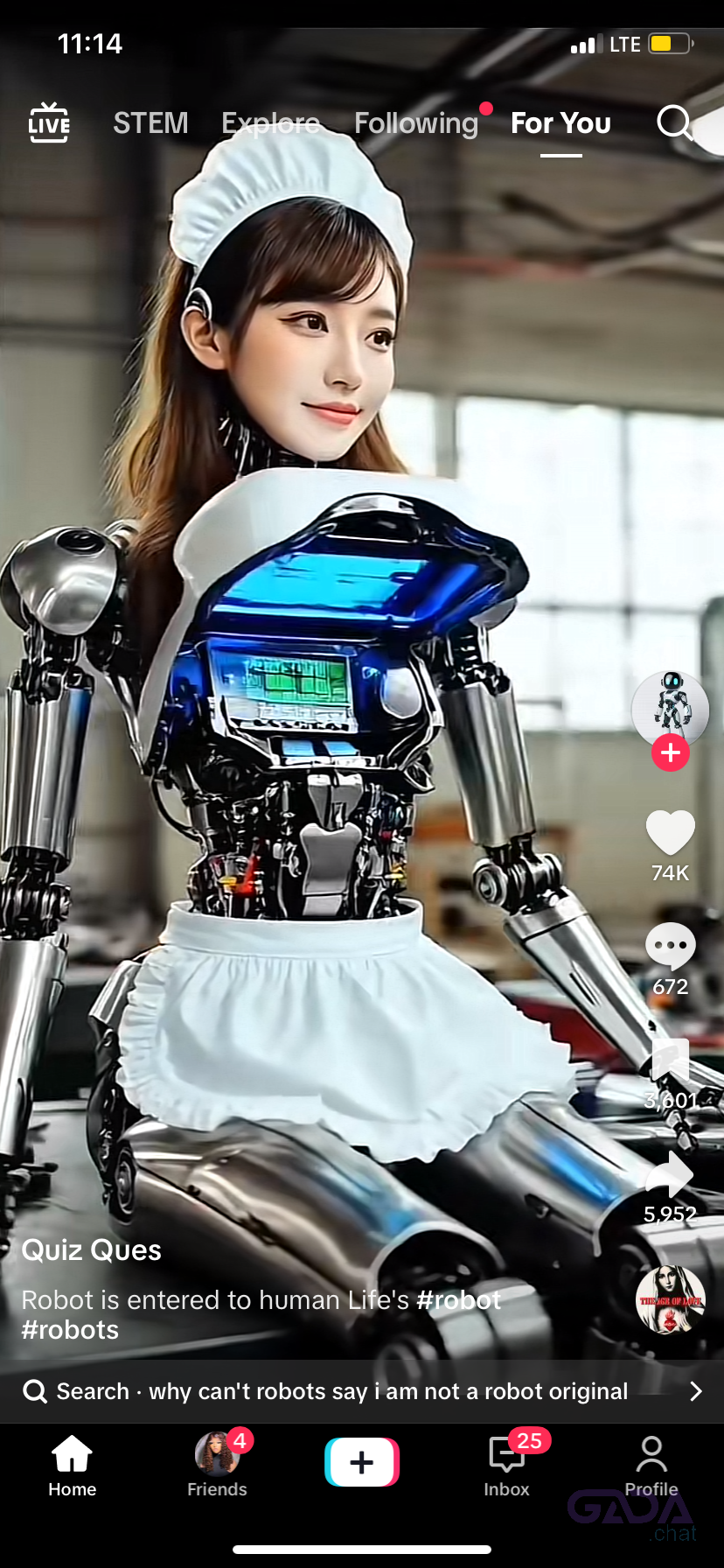The width and height of the screenshot is (724, 1568).
Task: Tap the #robots hashtag in caption
Action: click(x=70, y=1330)
